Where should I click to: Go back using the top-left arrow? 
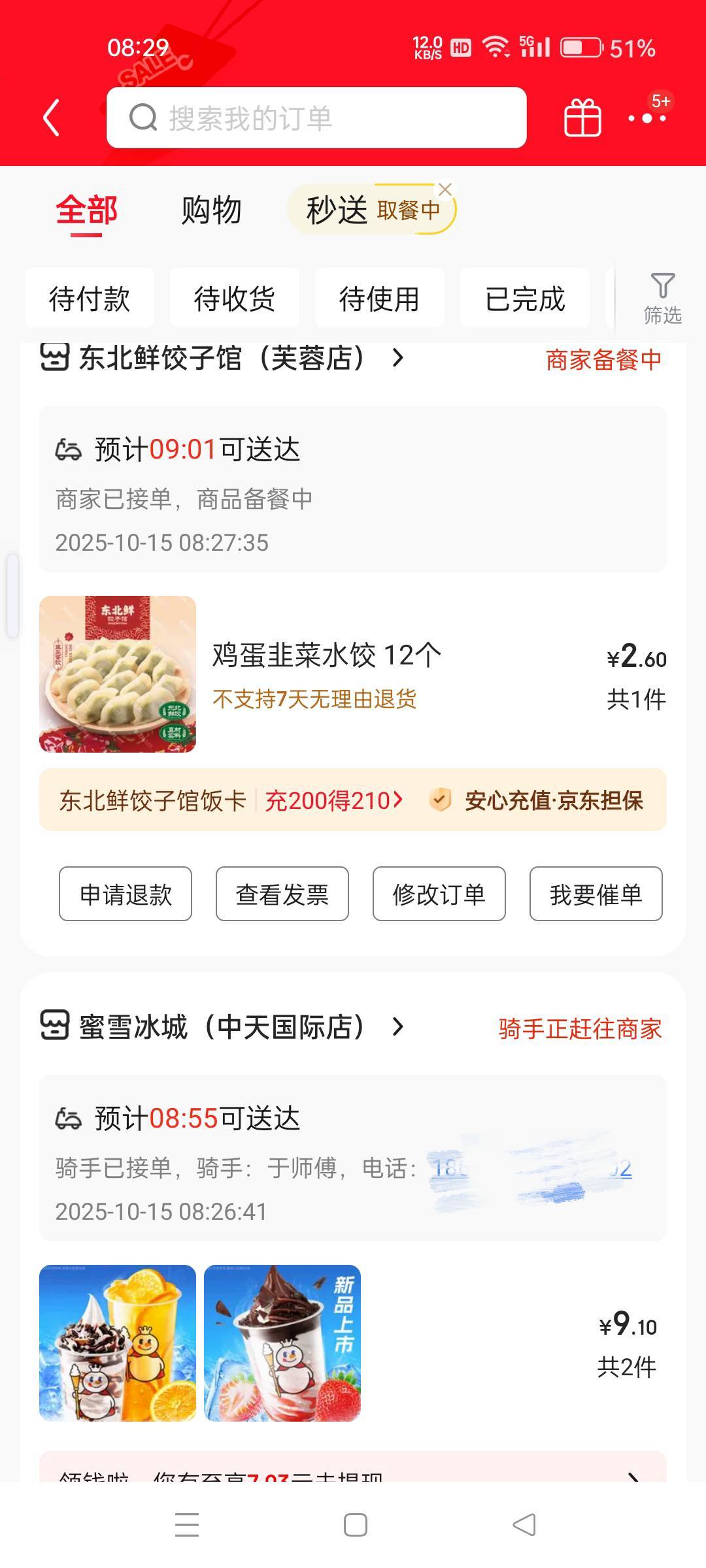click(x=52, y=118)
